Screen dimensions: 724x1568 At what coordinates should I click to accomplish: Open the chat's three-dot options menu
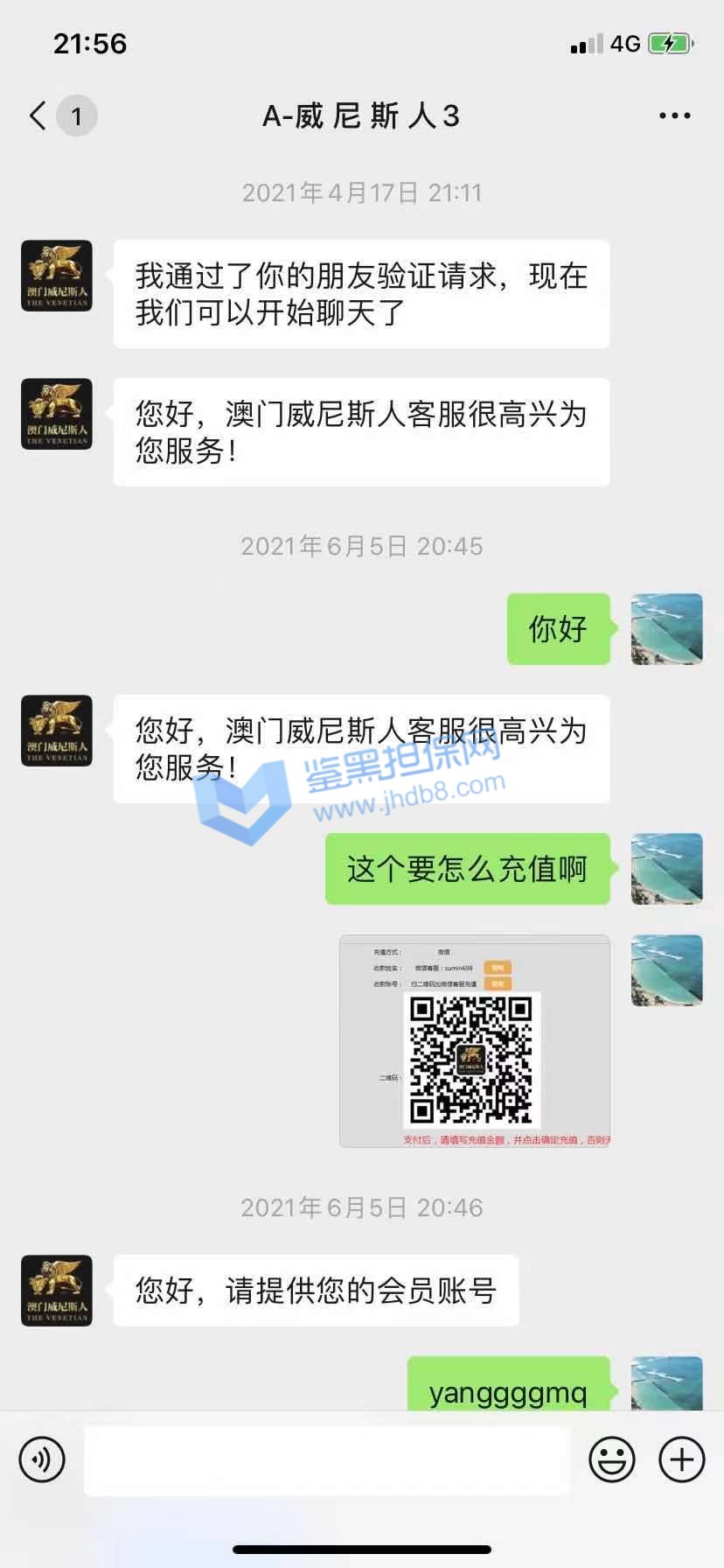click(x=674, y=115)
